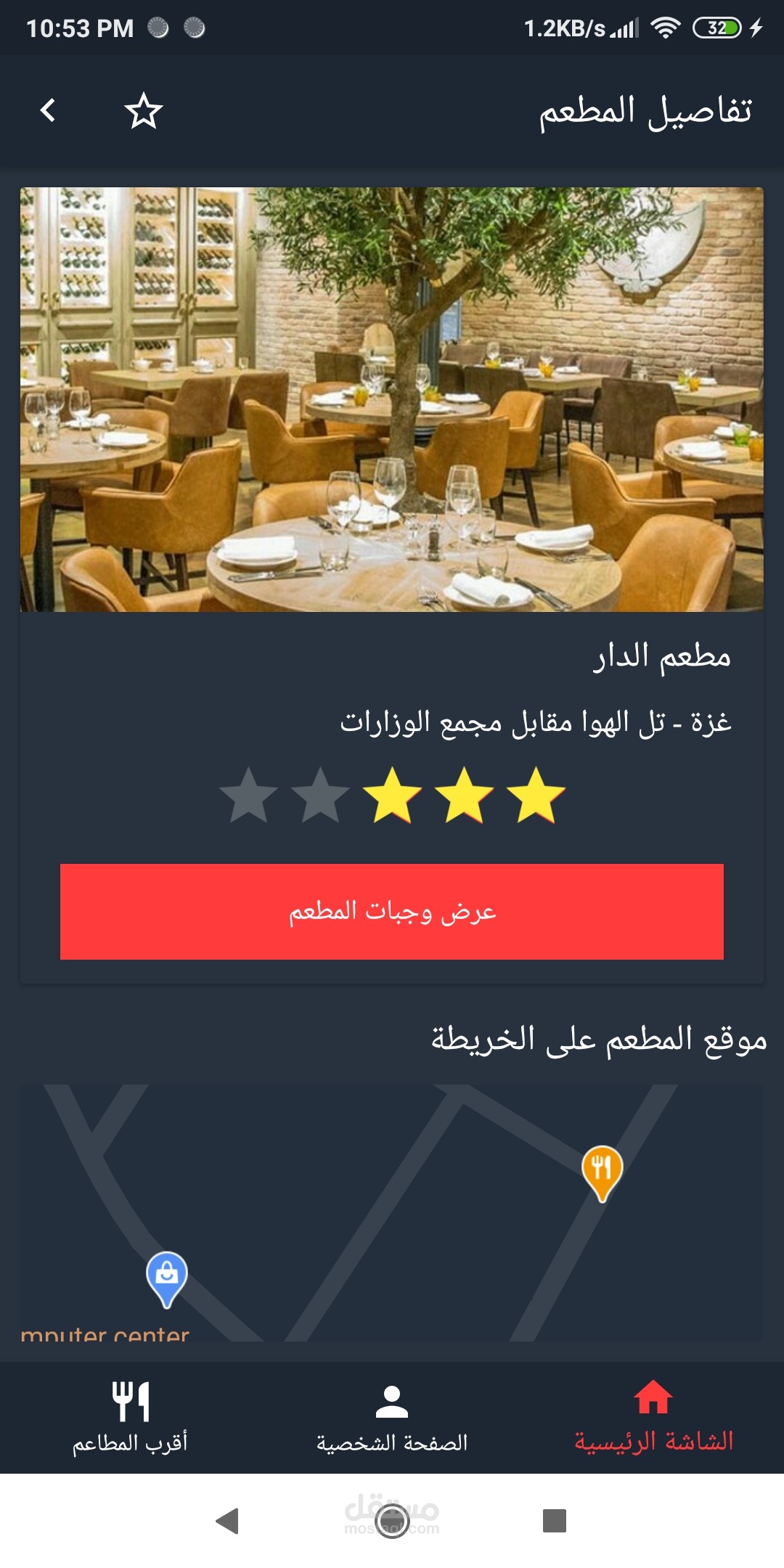Go back using the header arrow
784x1568 pixels.
tap(48, 110)
